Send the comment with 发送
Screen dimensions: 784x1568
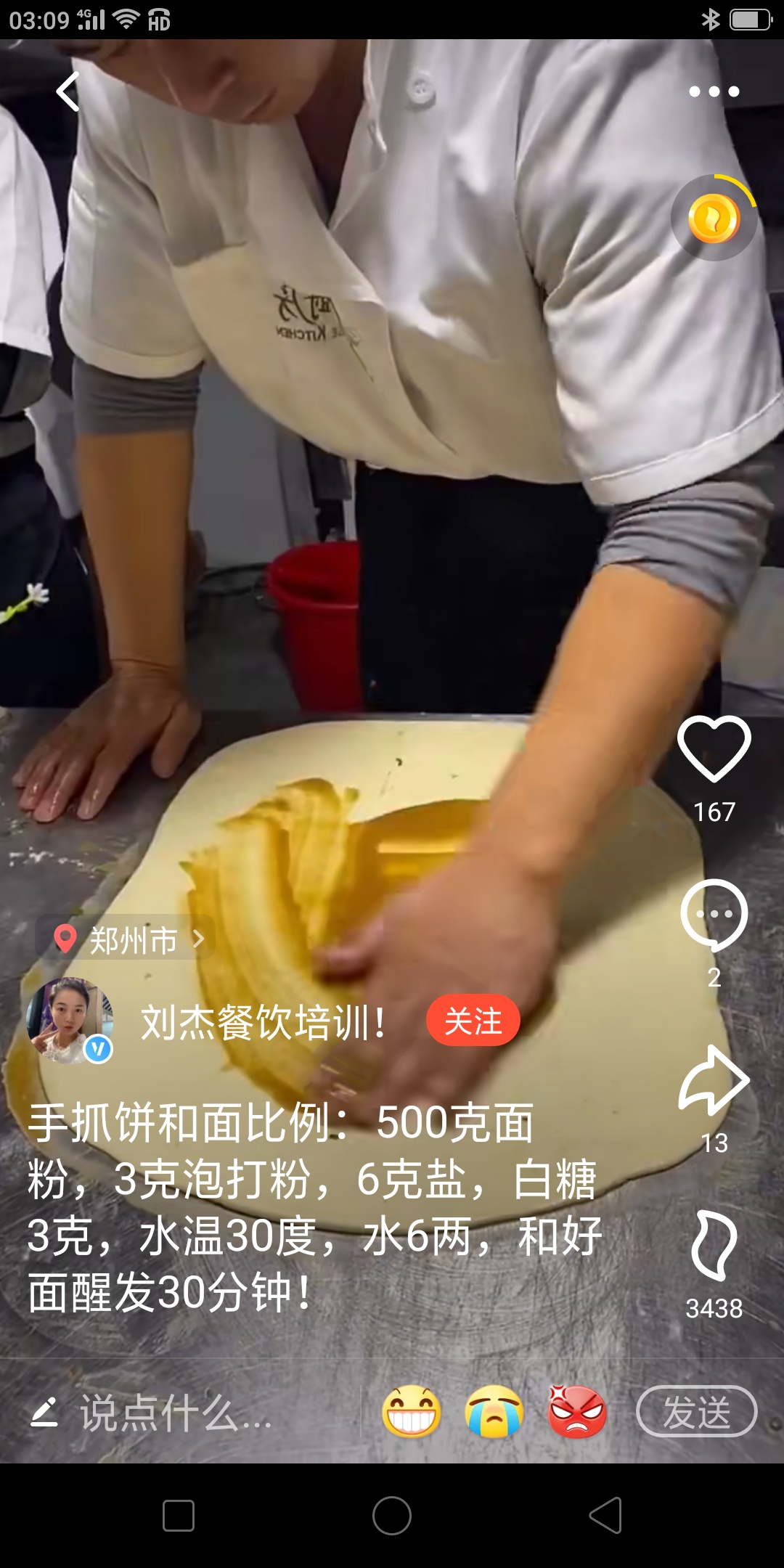click(696, 1412)
